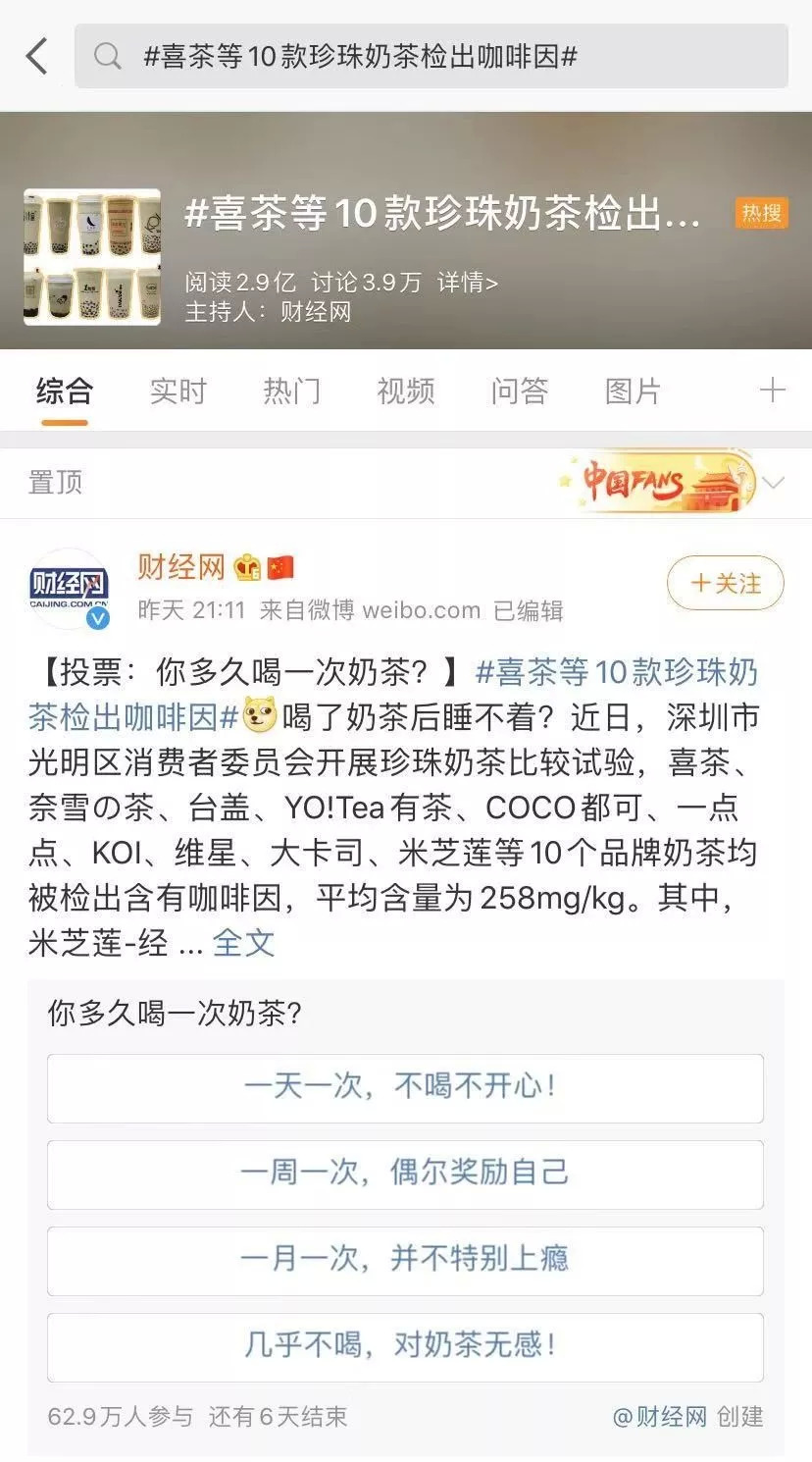812x1462 pixels.
Task: Tap the search field with the hashtag
Action: (431, 56)
